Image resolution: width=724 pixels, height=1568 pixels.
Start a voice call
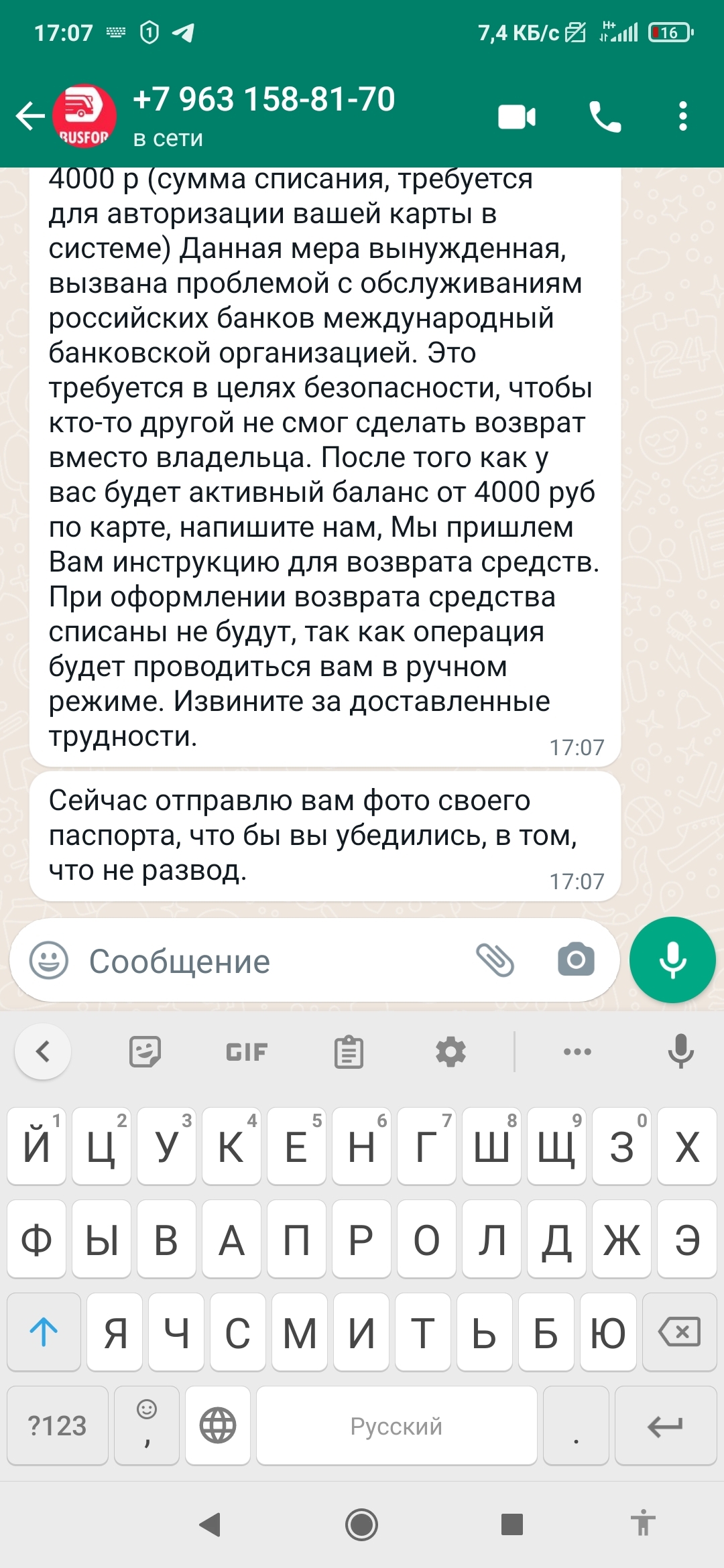(605, 117)
